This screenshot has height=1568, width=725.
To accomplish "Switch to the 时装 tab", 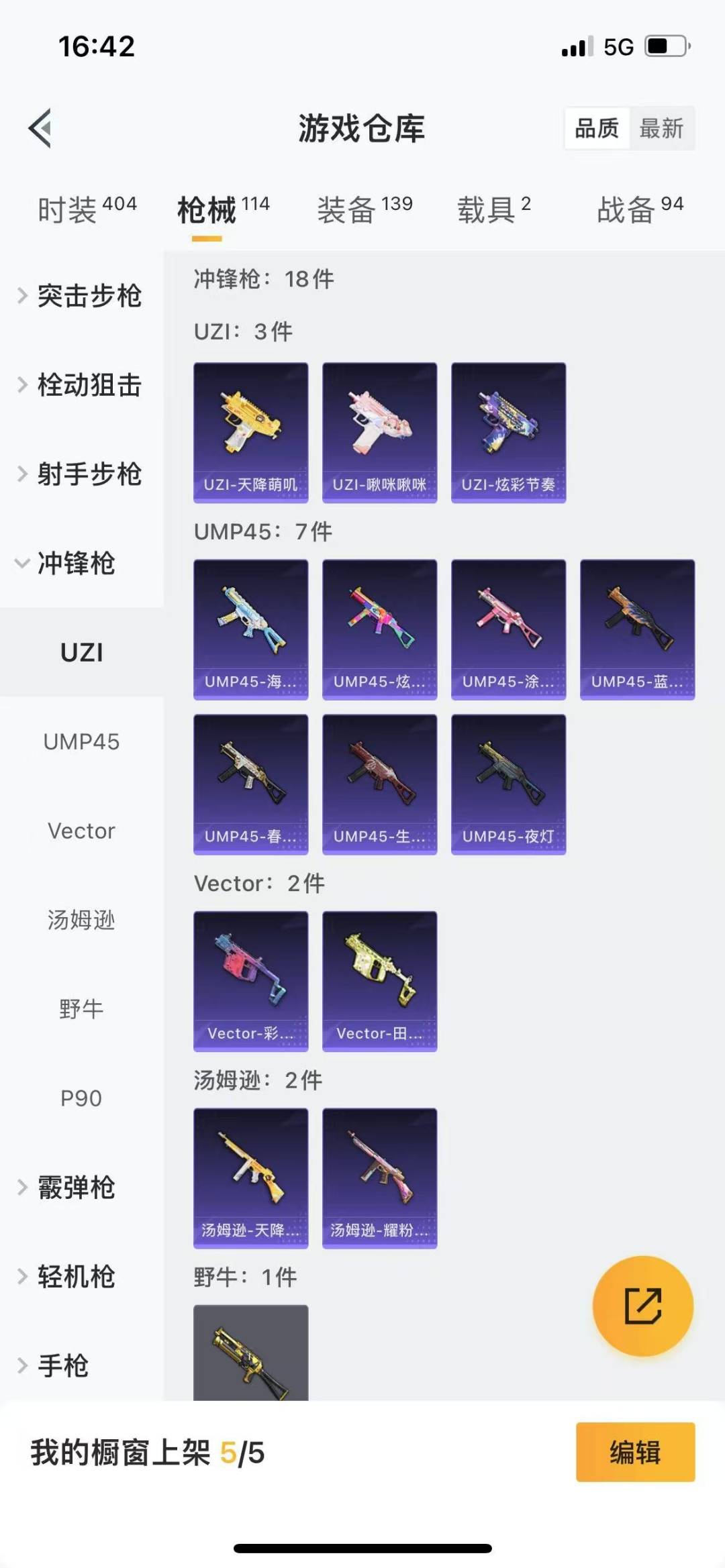I will click(x=87, y=209).
